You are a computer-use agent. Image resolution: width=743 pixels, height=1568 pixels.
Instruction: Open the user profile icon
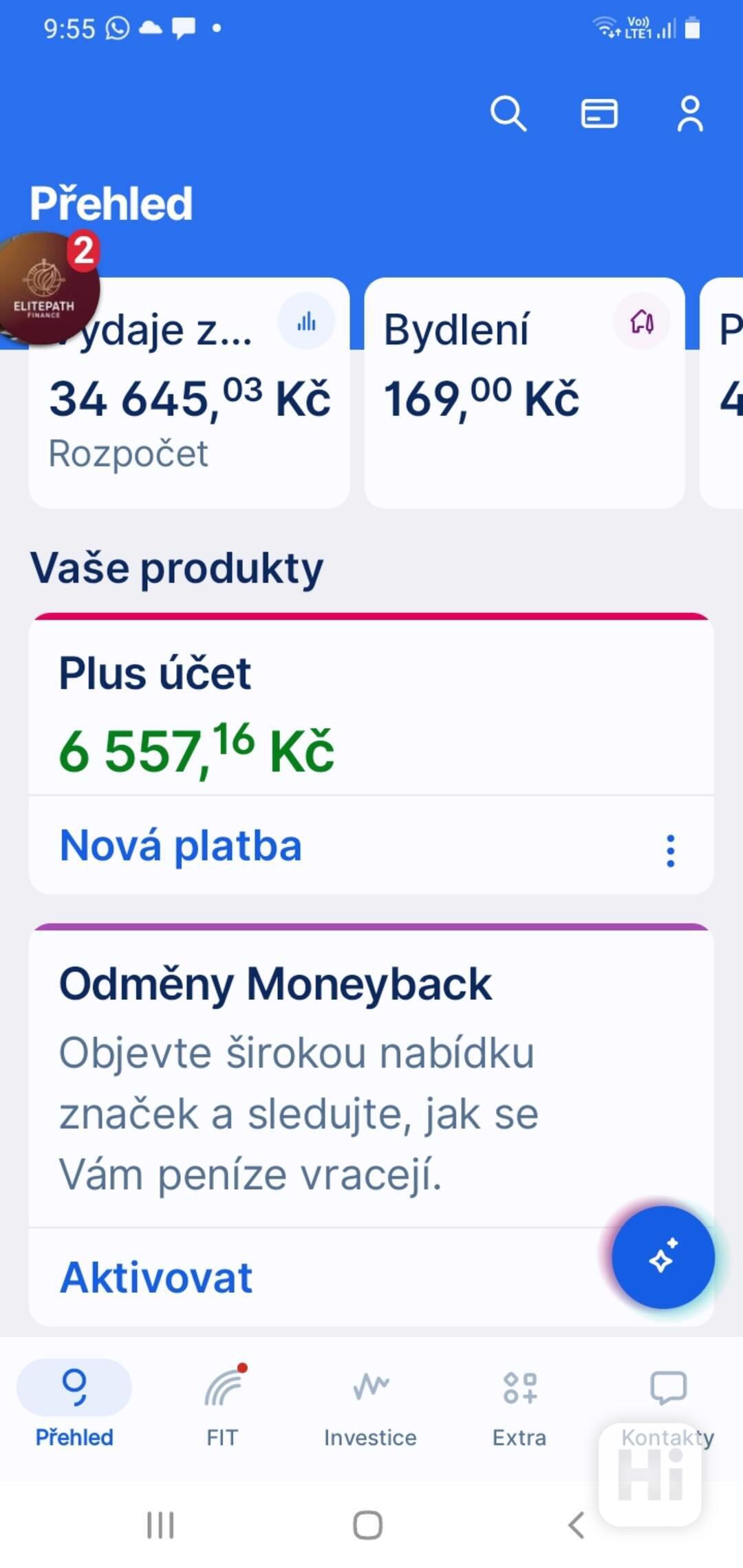coord(690,113)
